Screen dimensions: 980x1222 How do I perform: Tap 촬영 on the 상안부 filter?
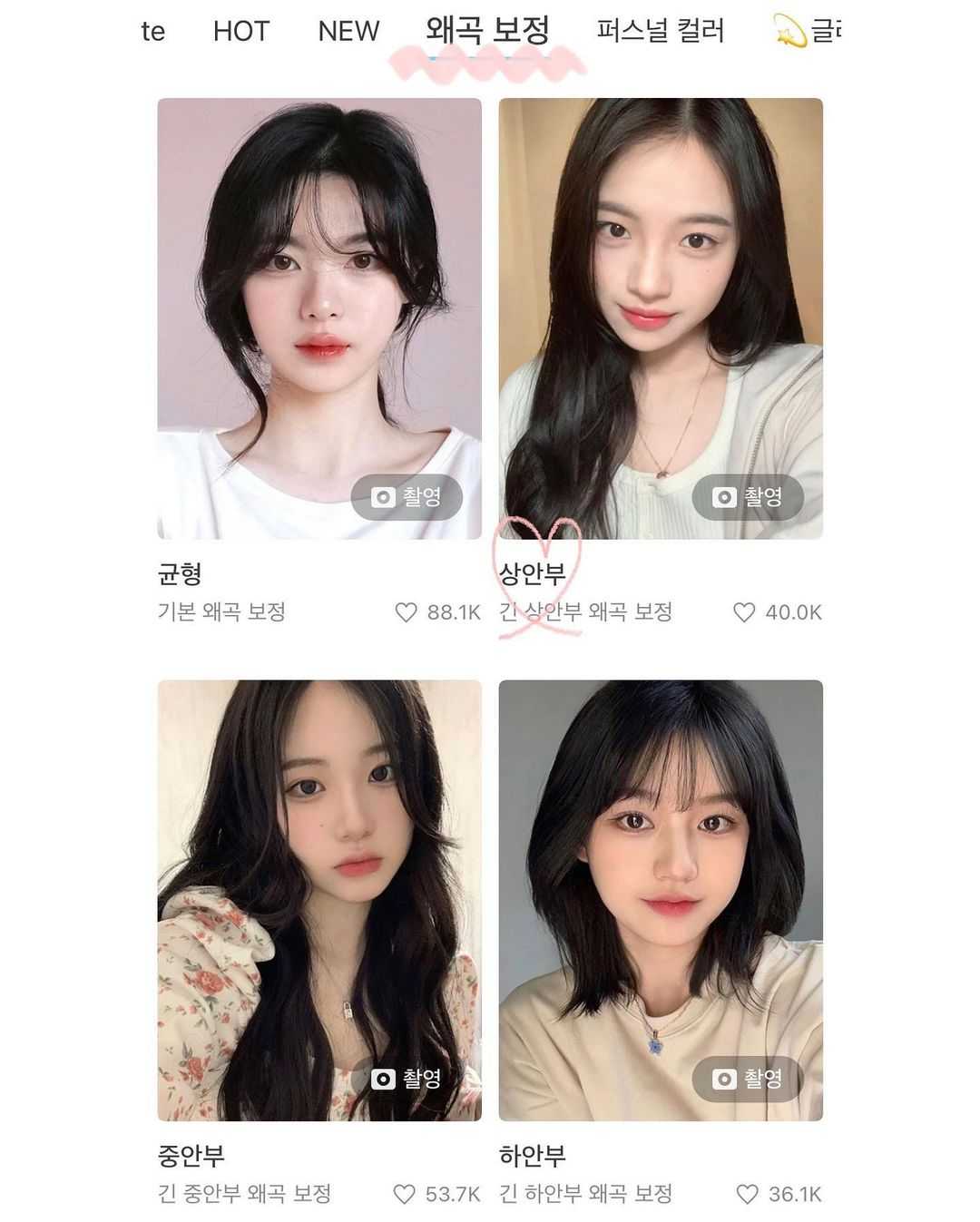(x=748, y=497)
